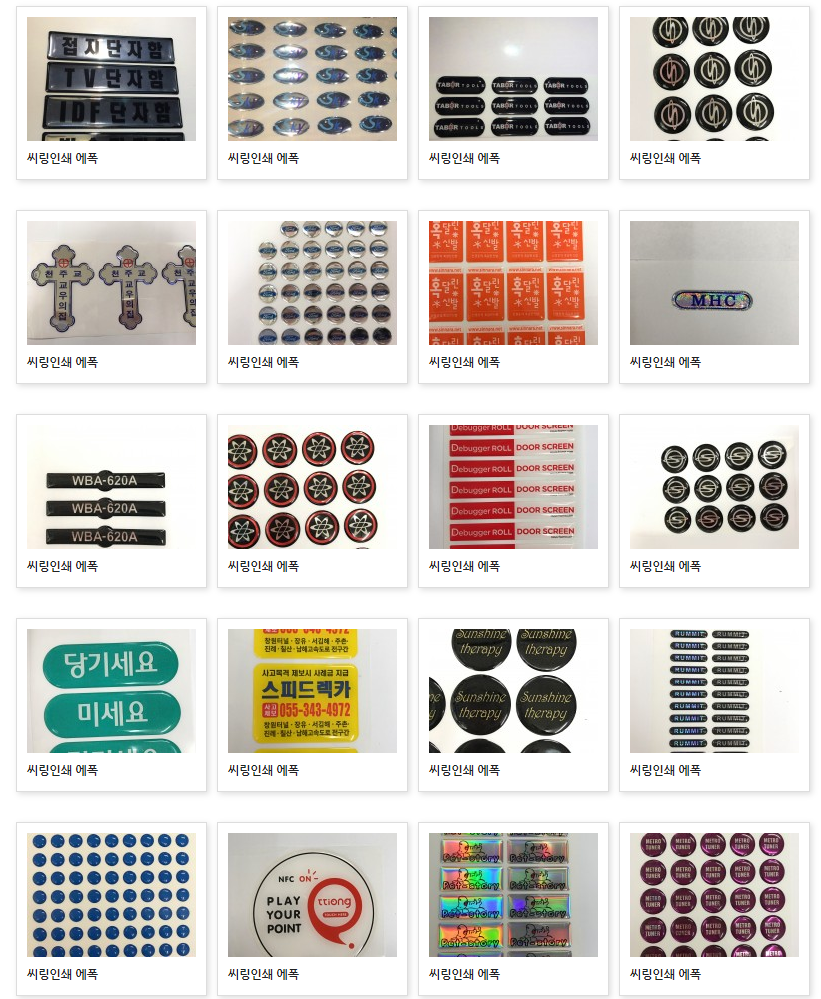Open the green 당기세요 sign card
This screenshot has height=999, width=821.
coord(111,691)
